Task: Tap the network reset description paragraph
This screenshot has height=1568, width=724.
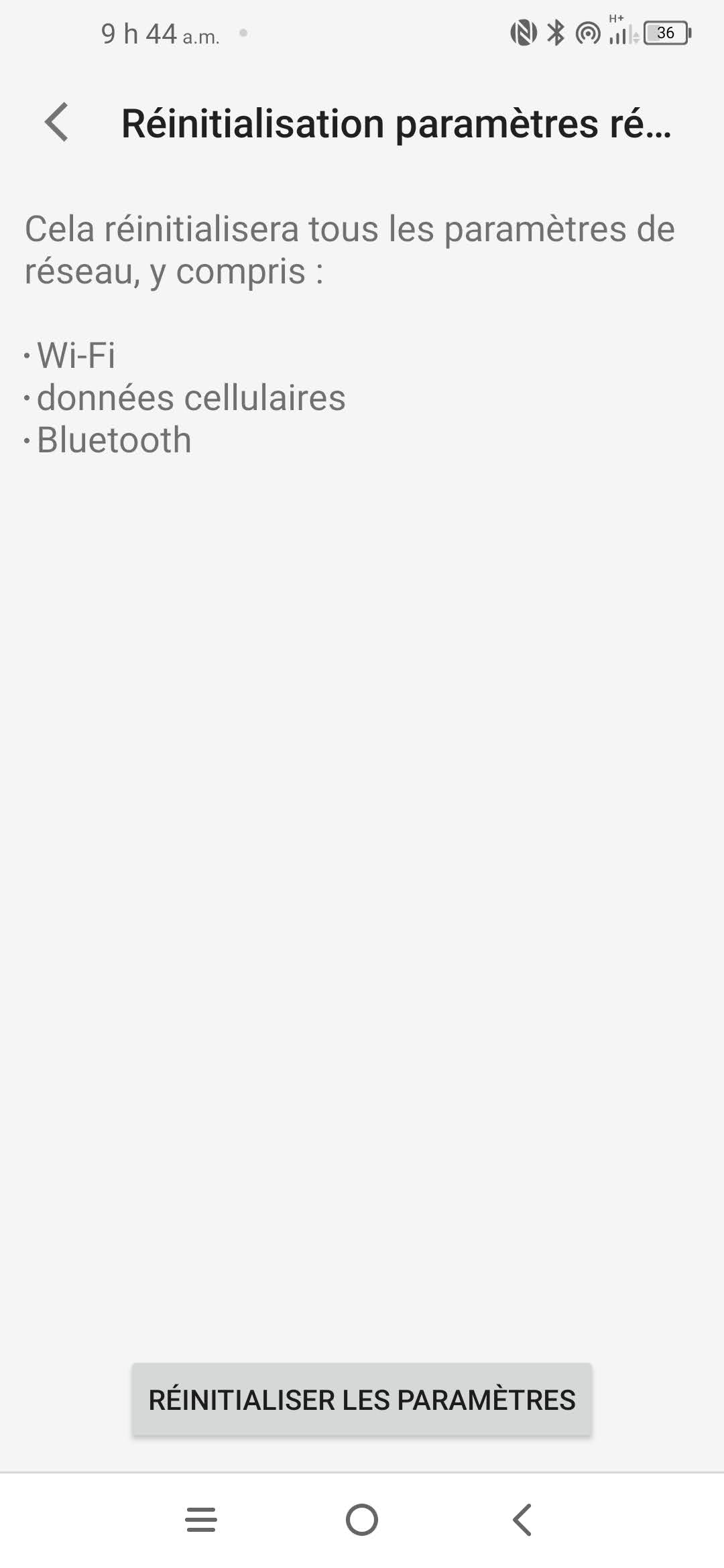Action: coord(349,249)
